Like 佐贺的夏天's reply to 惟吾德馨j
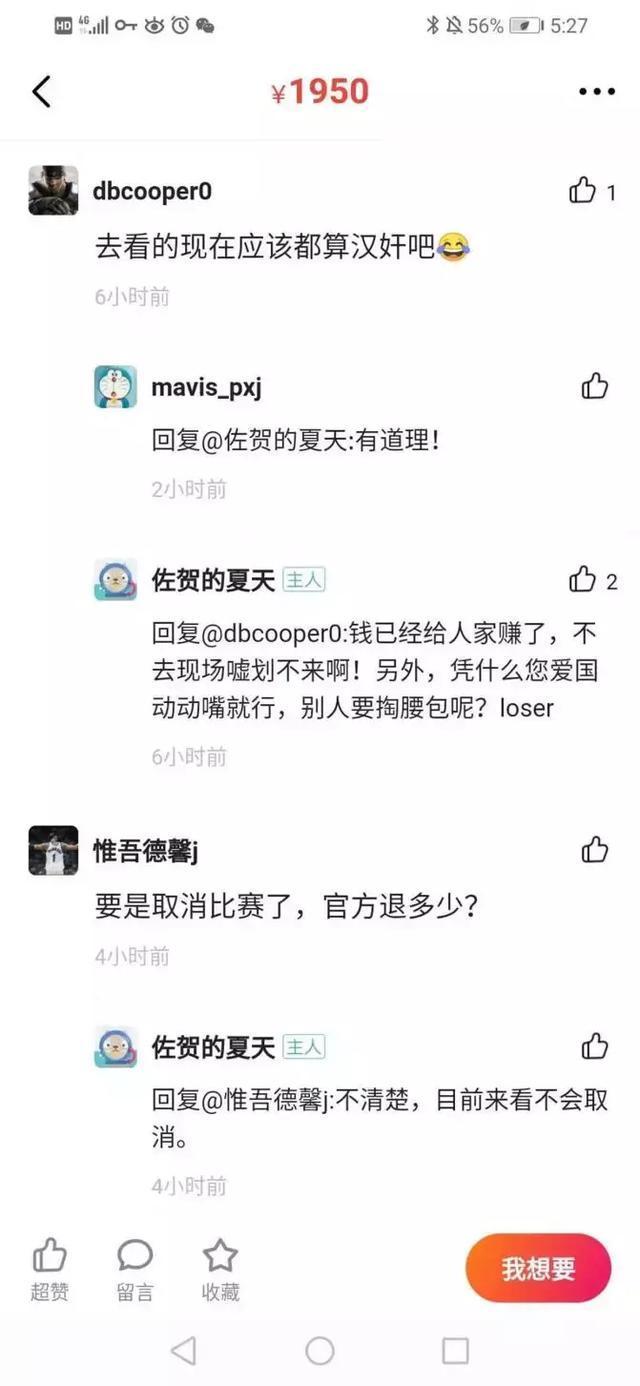 [595, 1047]
